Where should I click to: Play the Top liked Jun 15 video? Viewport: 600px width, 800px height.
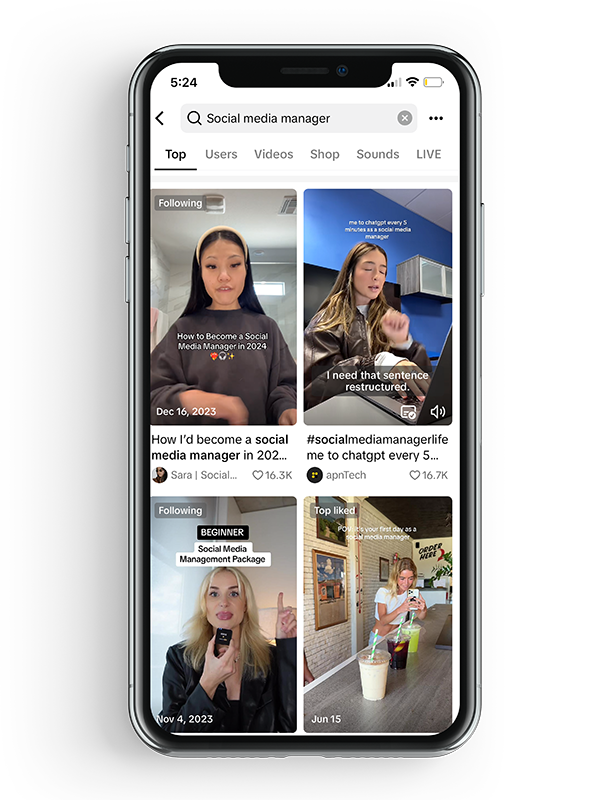pyautogui.click(x=377, y=613)
